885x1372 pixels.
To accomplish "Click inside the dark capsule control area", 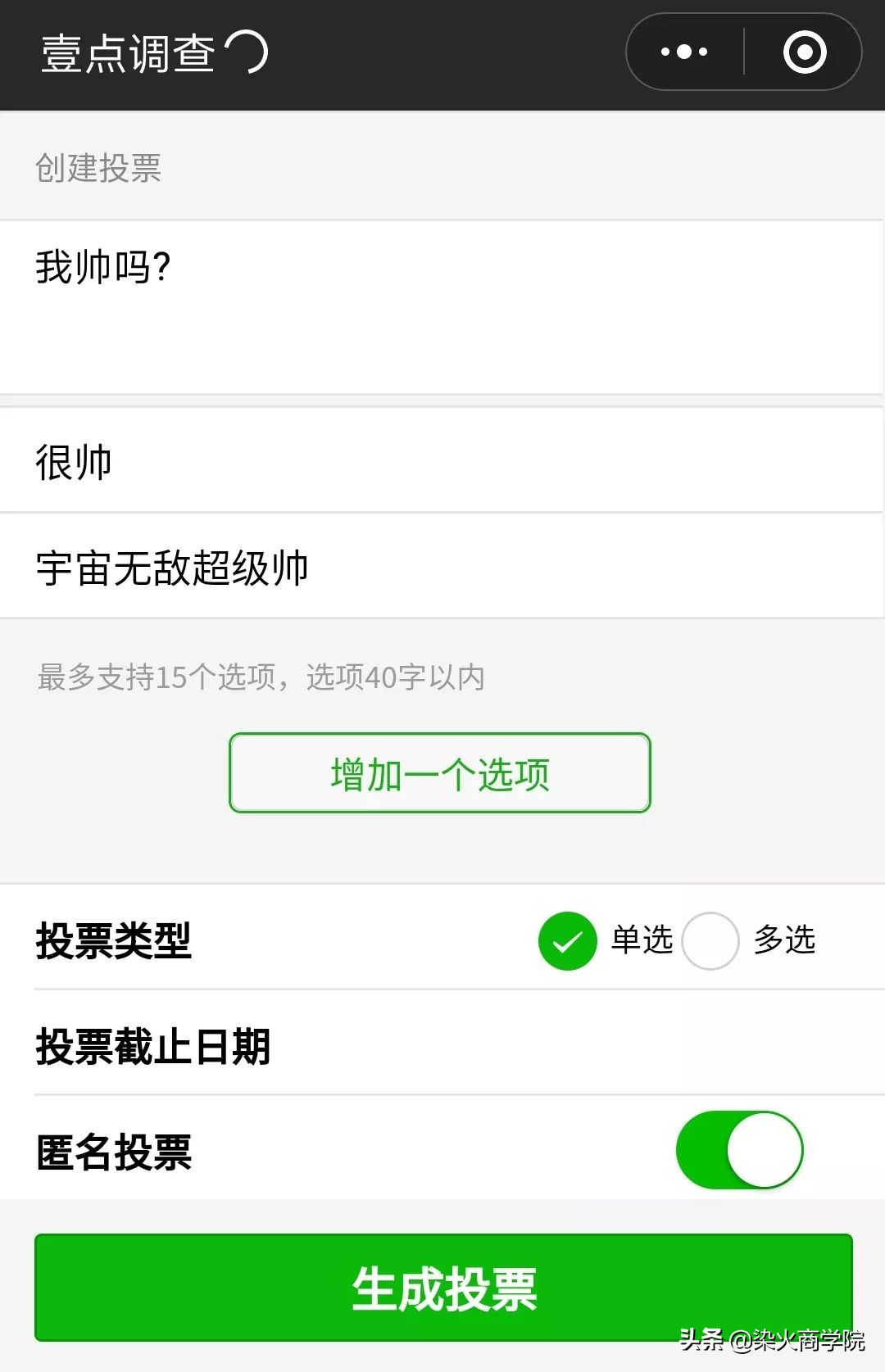I will tap(742, 52).
